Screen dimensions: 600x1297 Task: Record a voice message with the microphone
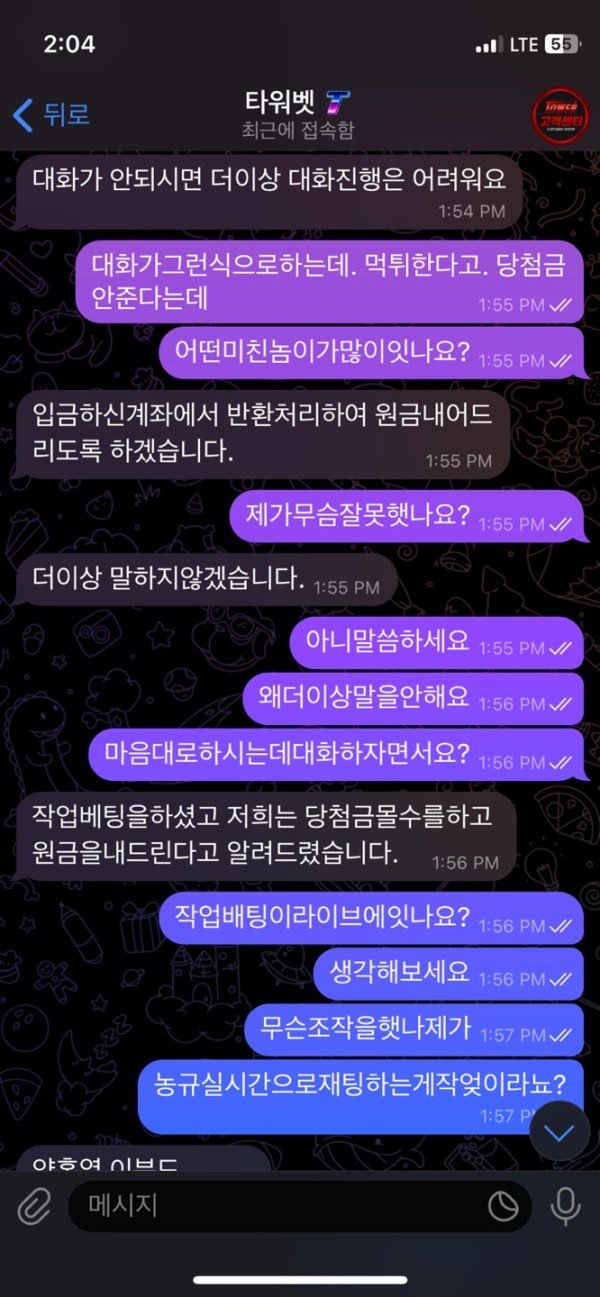coord(565,1207)
